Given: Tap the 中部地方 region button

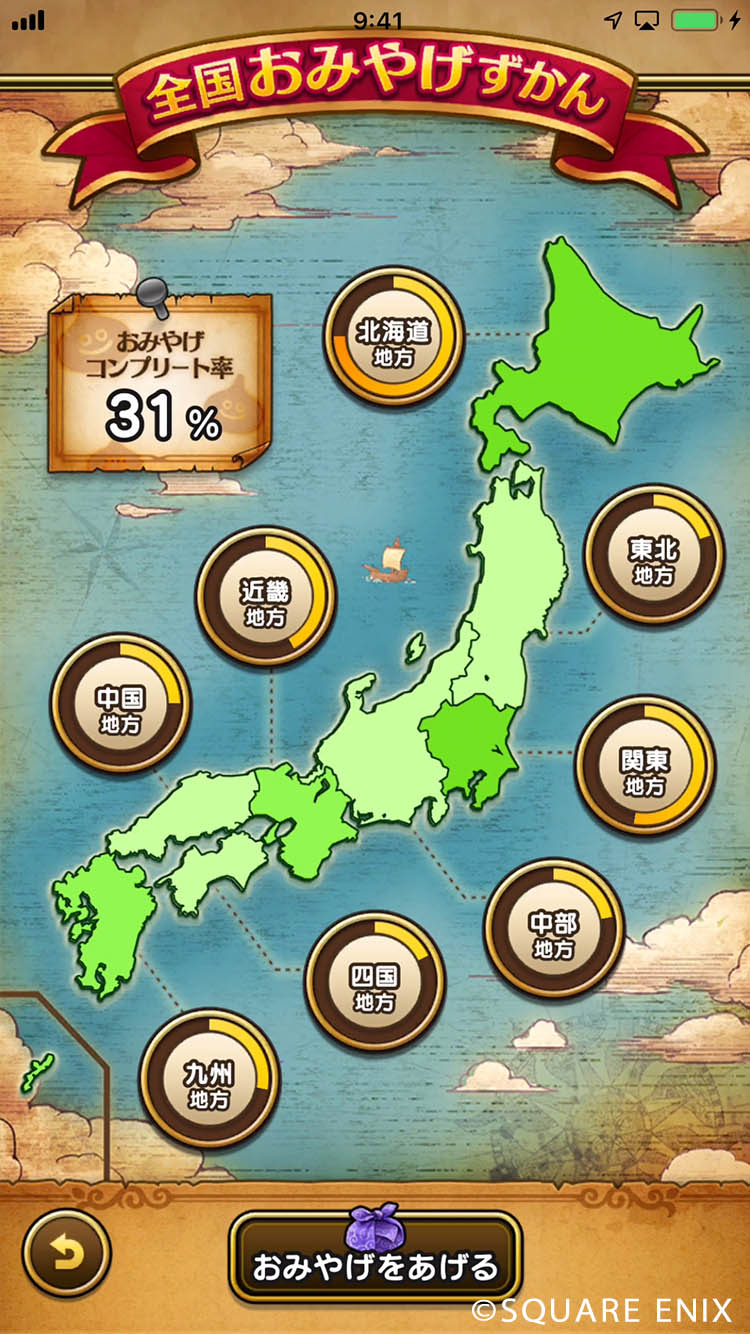Looking at the screenshot, I should pyautogui.click(x=554, y=928).
